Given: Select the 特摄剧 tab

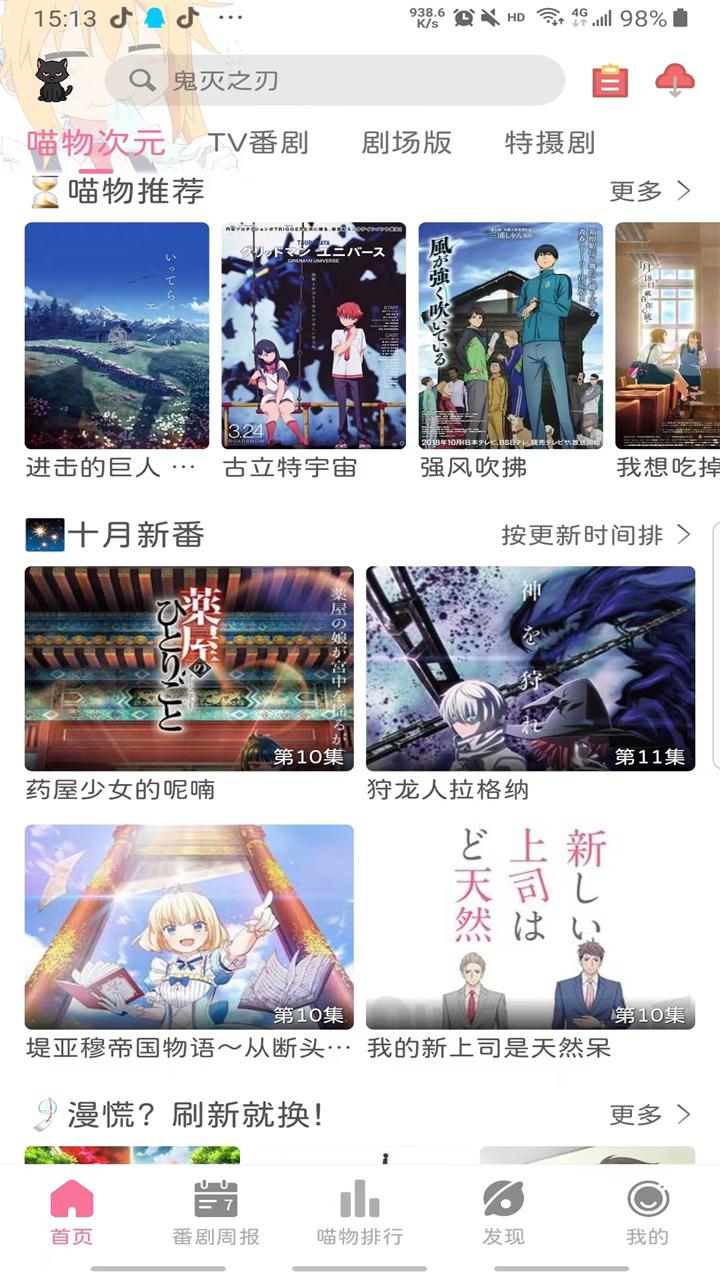Looking at the screenshot, I should [x=550, y=142].
